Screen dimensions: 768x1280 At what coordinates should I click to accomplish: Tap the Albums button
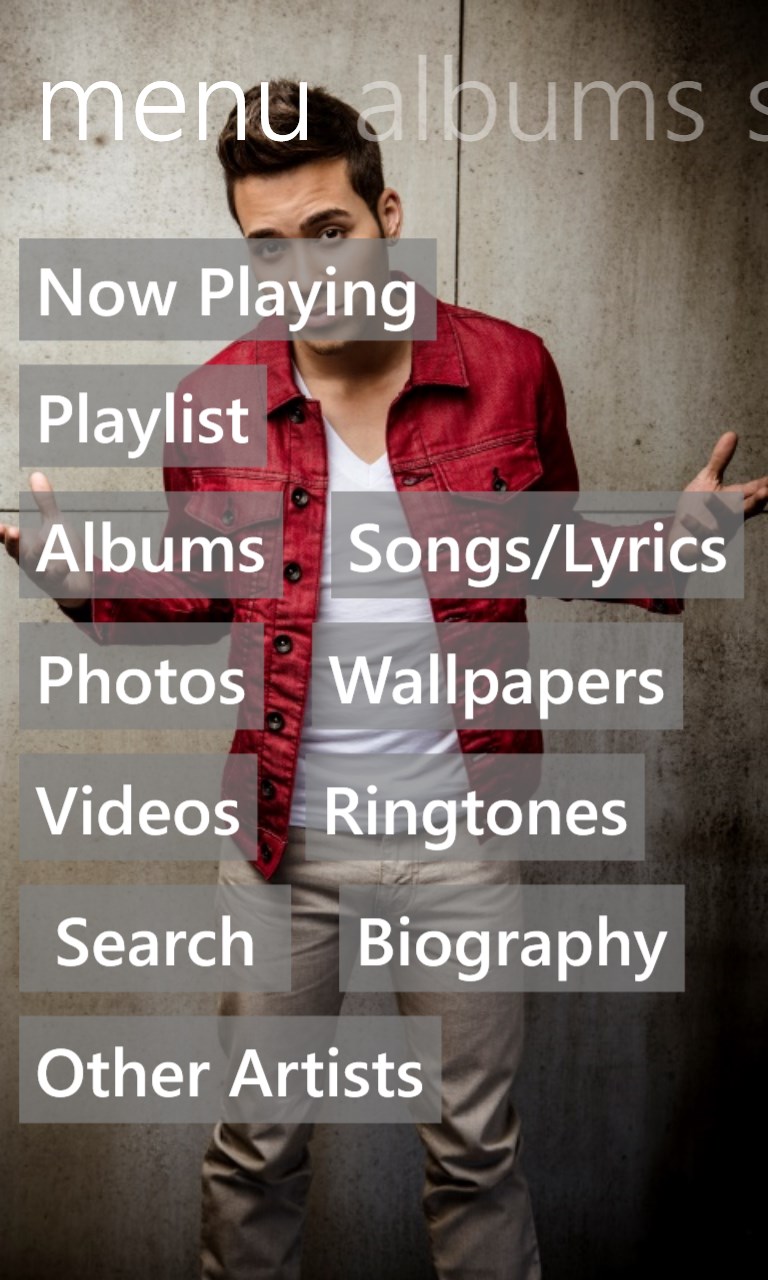pos(151,546)
